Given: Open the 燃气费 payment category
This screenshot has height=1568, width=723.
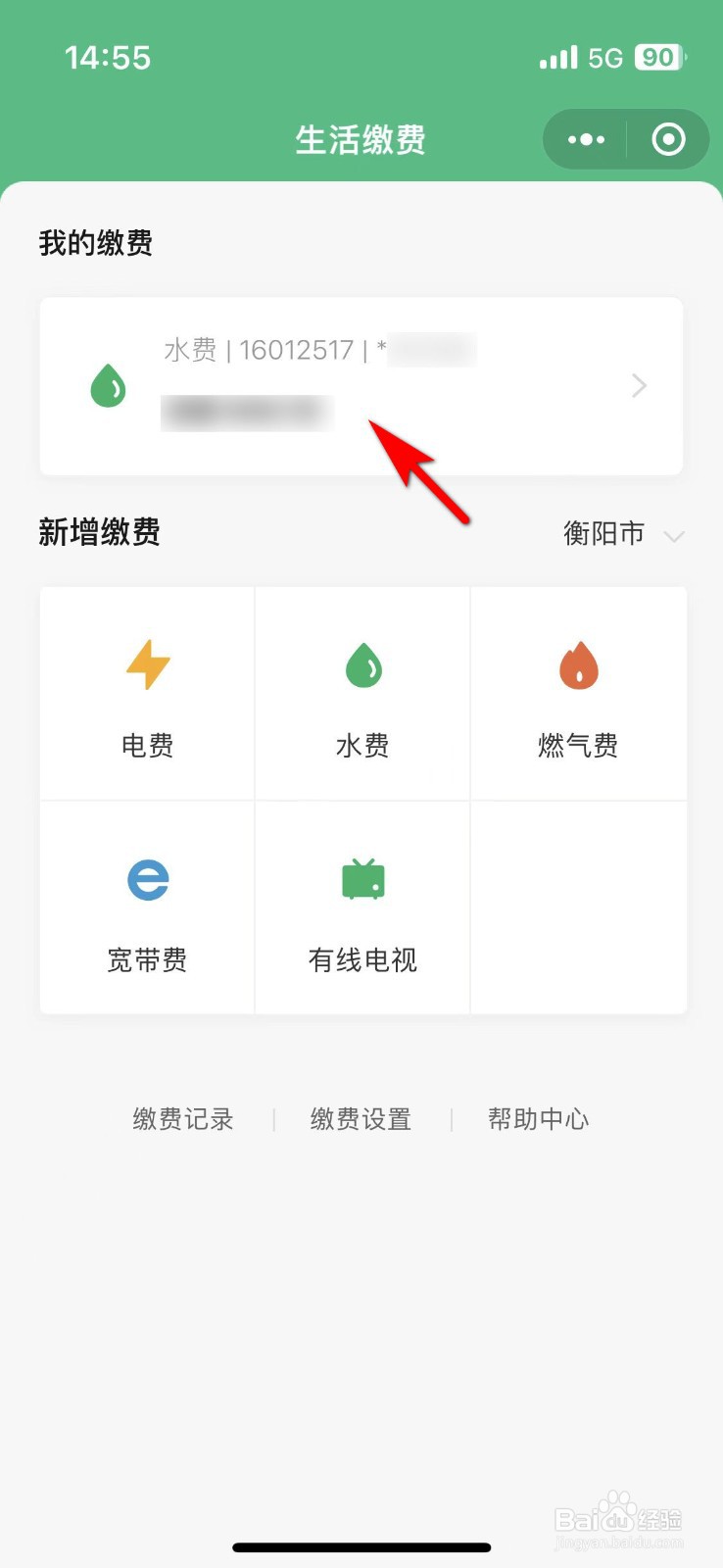Looking at the screenshot, I should 579,693.
